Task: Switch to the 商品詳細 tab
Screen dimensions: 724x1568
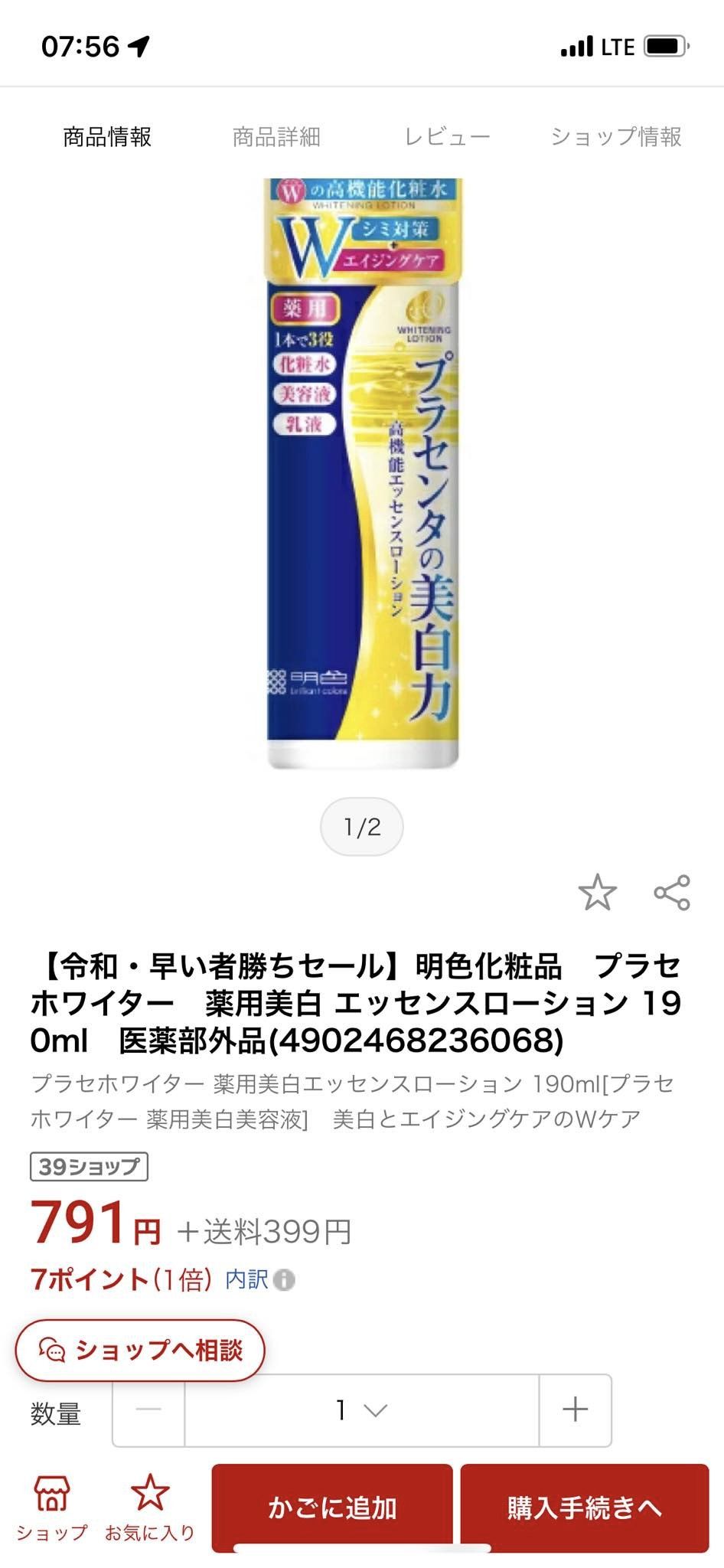Action: 276,137
